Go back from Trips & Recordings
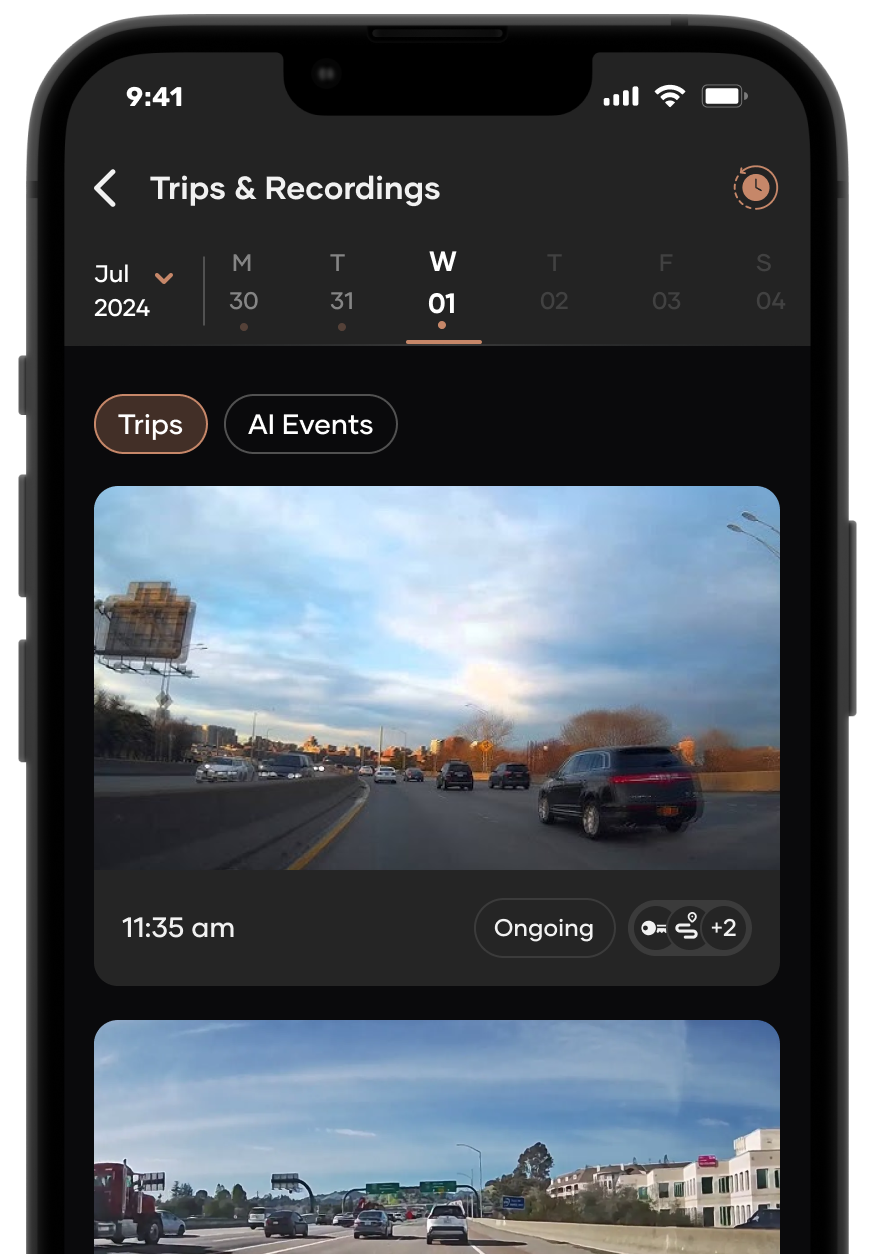 106,188
